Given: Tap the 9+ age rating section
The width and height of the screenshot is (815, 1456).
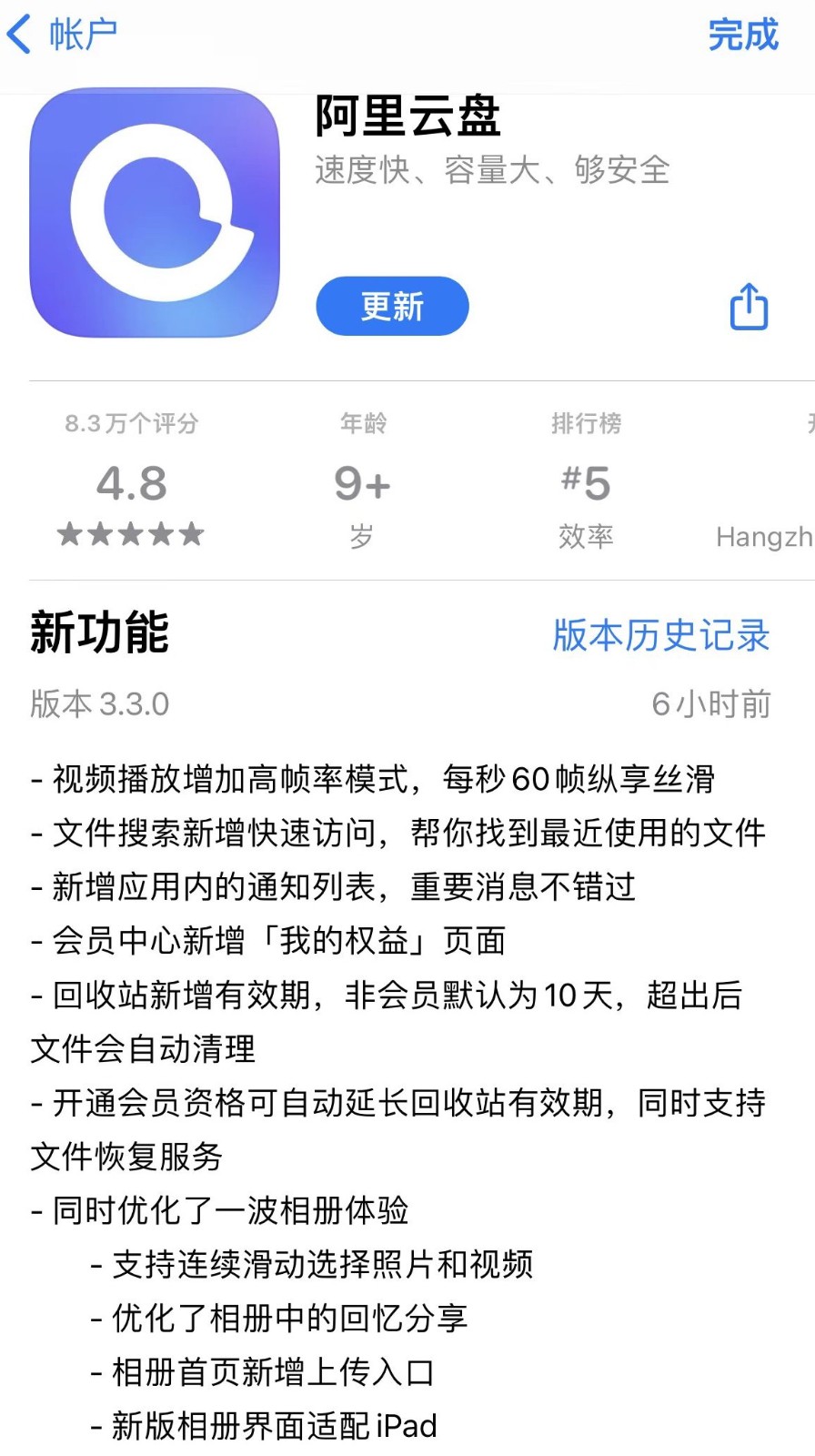Looking at the screenshot, I should pos(362,480).
